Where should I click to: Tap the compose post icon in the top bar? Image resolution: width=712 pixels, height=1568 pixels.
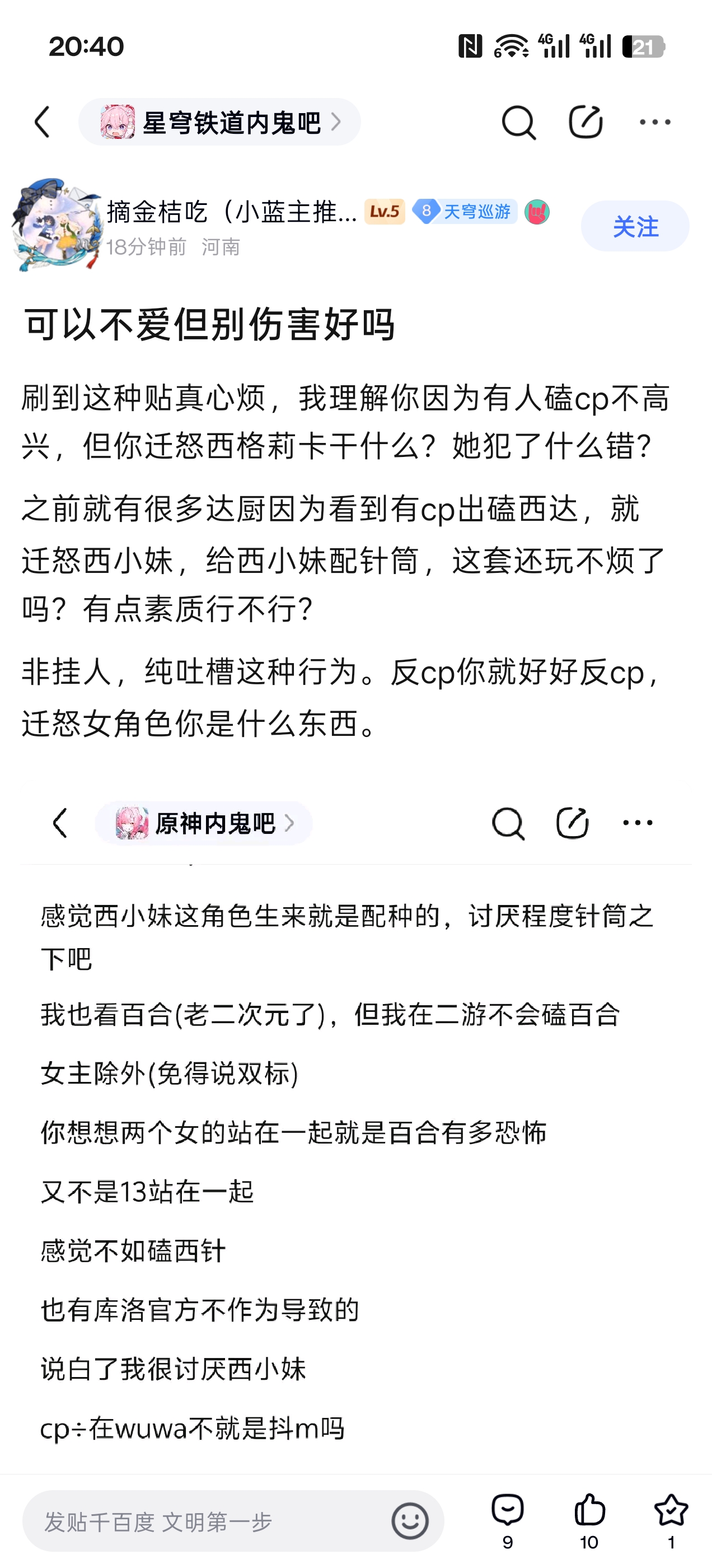click(x=585, y=122)
